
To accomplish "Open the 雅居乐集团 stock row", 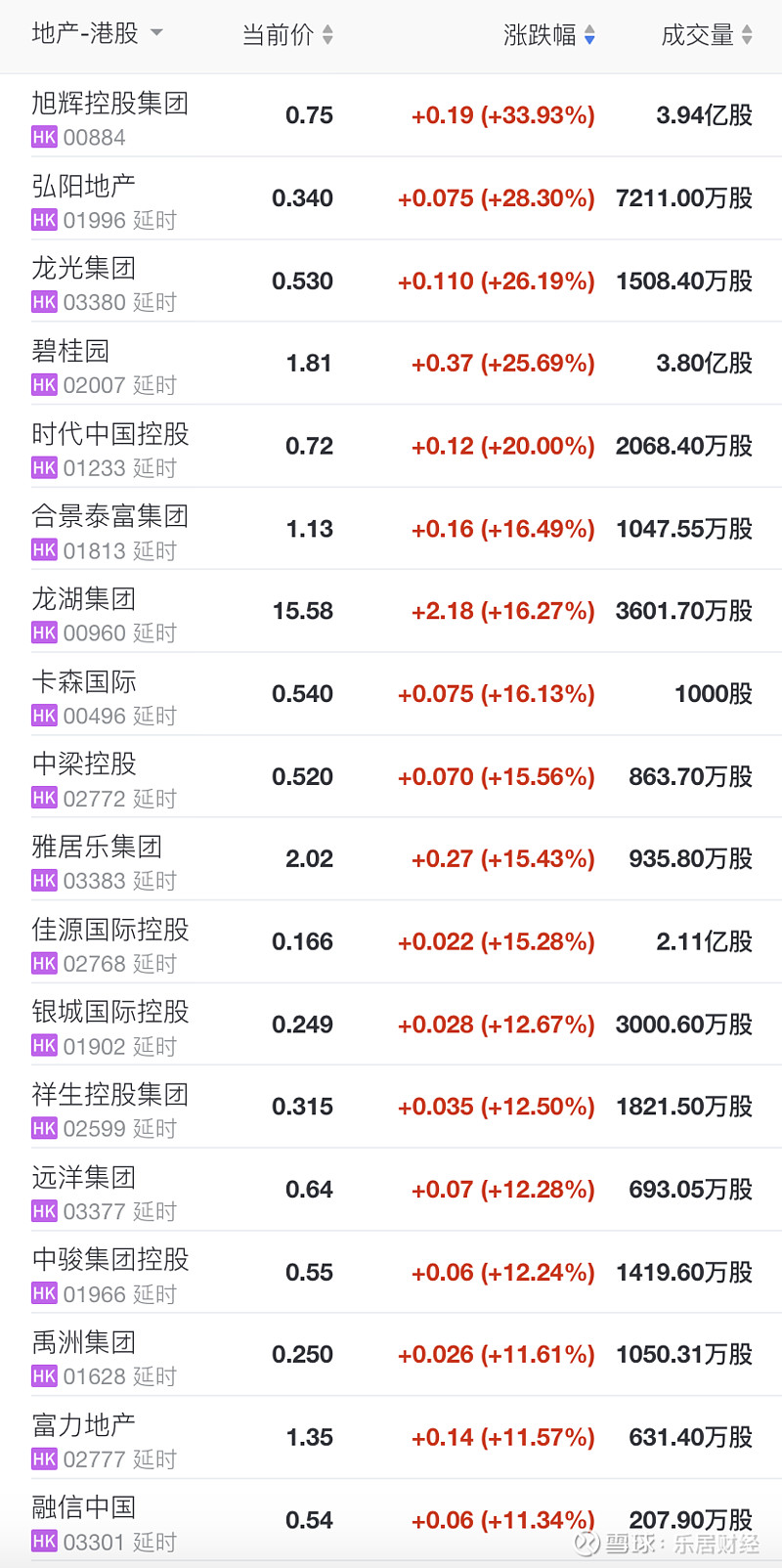I will point(391,859).
